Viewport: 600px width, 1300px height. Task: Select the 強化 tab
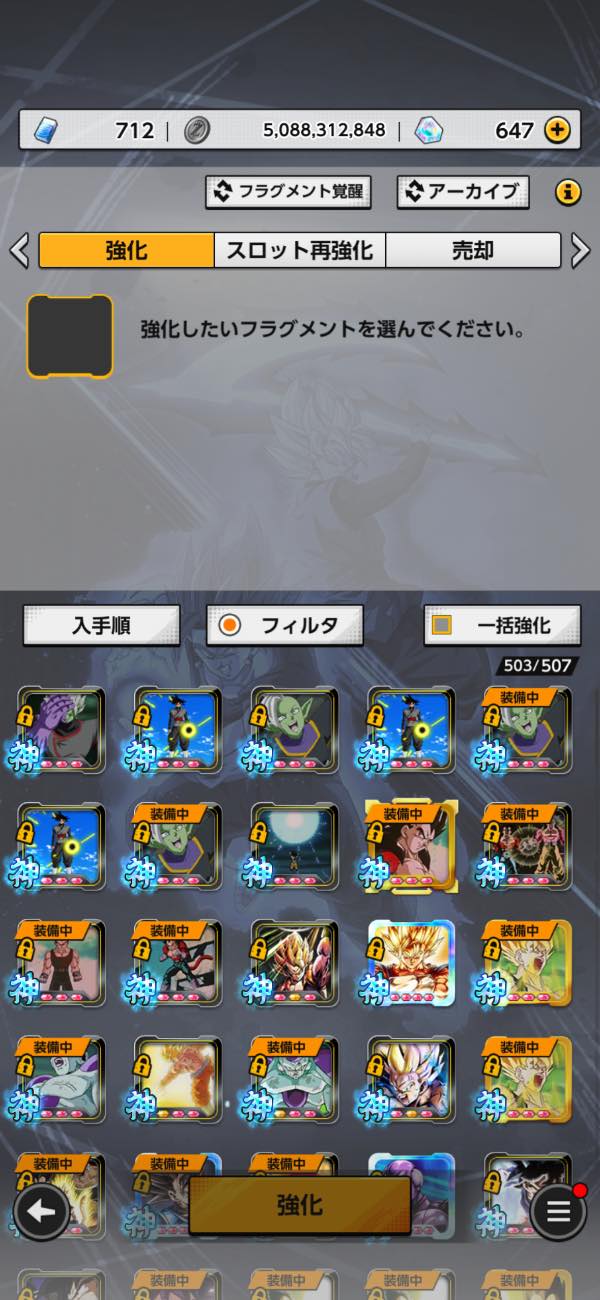[126, 250]
